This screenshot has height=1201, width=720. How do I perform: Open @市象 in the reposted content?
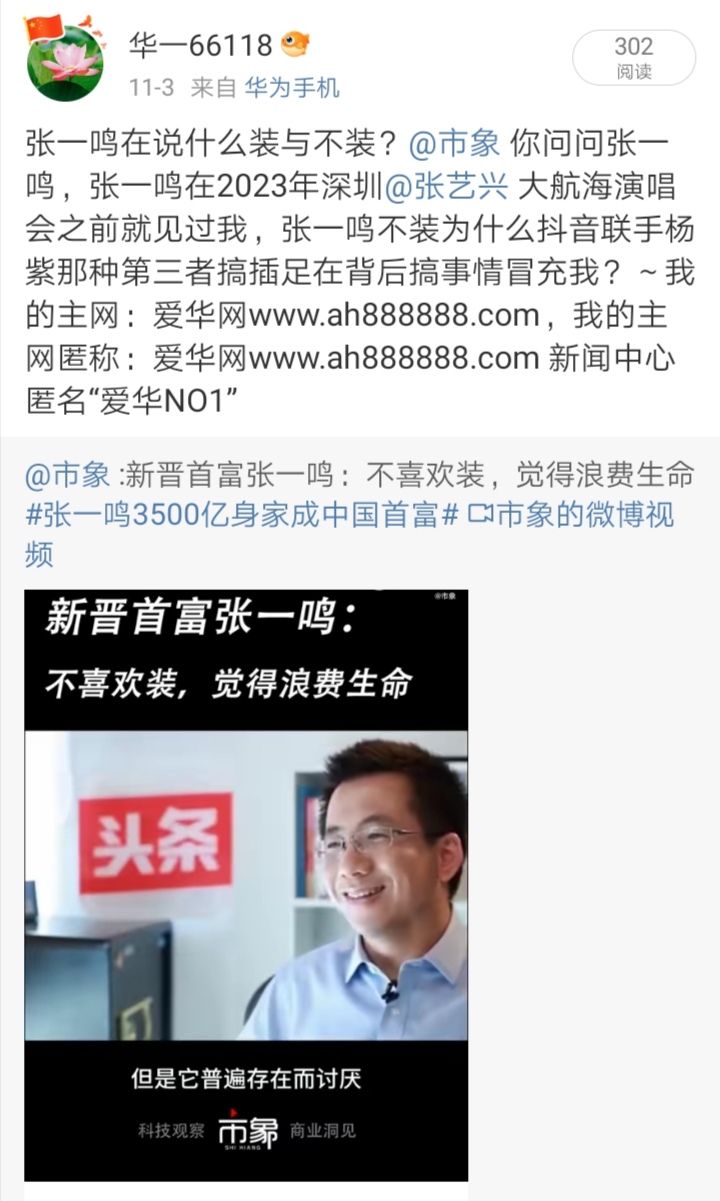pyautogui.click(x=68, y=475)
